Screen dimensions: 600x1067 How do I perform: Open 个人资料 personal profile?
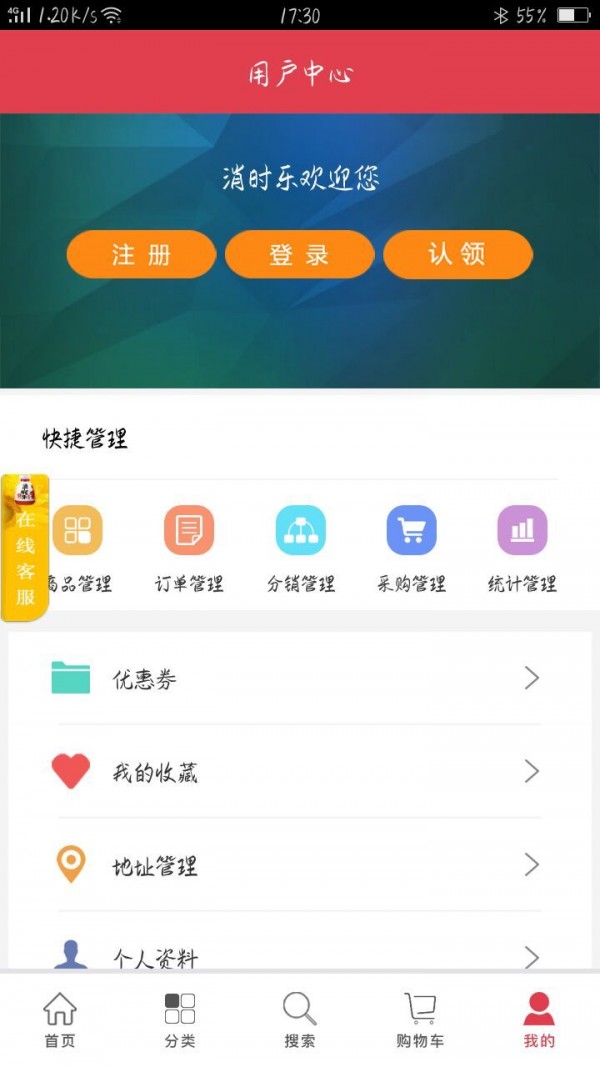[x=300, y=955]
